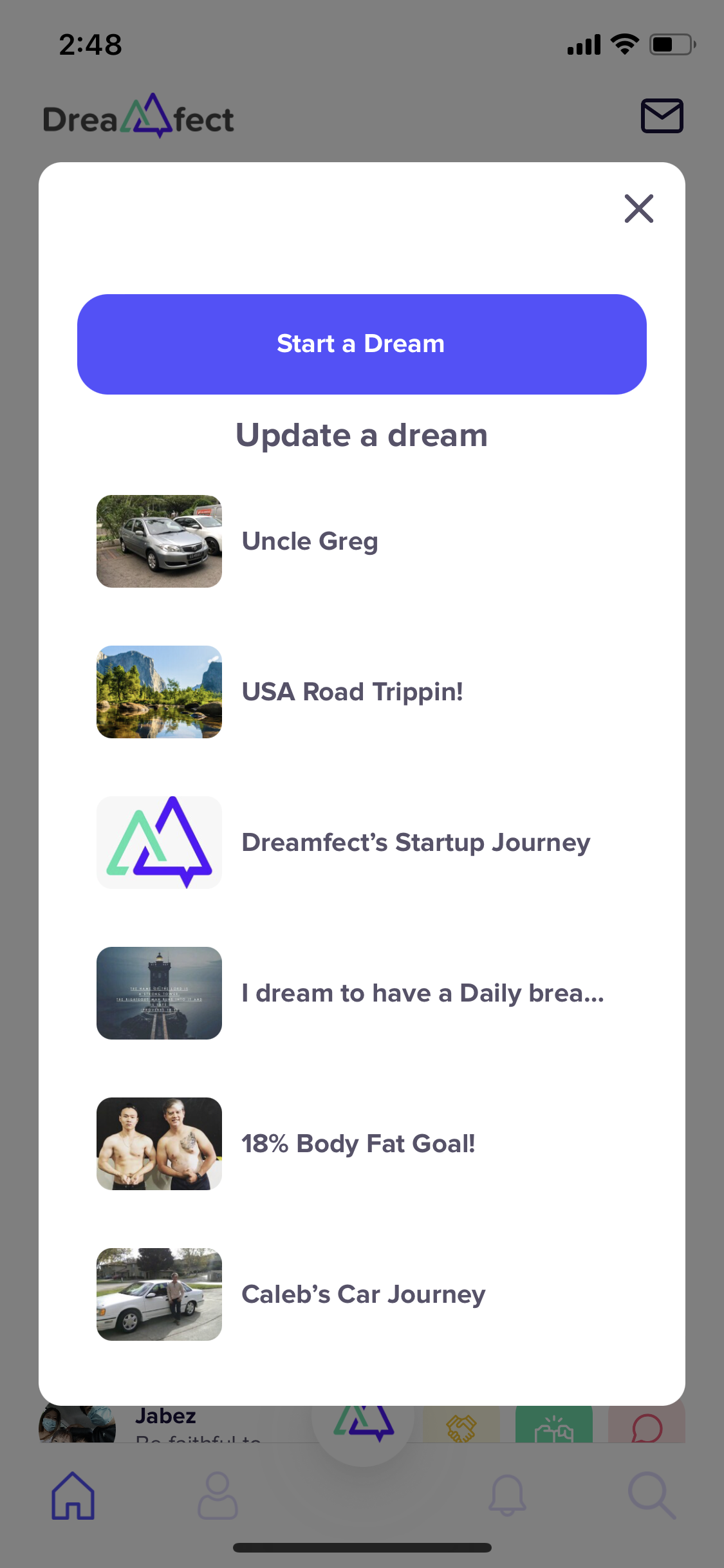Select the USA Road Trippin! dream

pyautogui.click(x=353, y=692)
